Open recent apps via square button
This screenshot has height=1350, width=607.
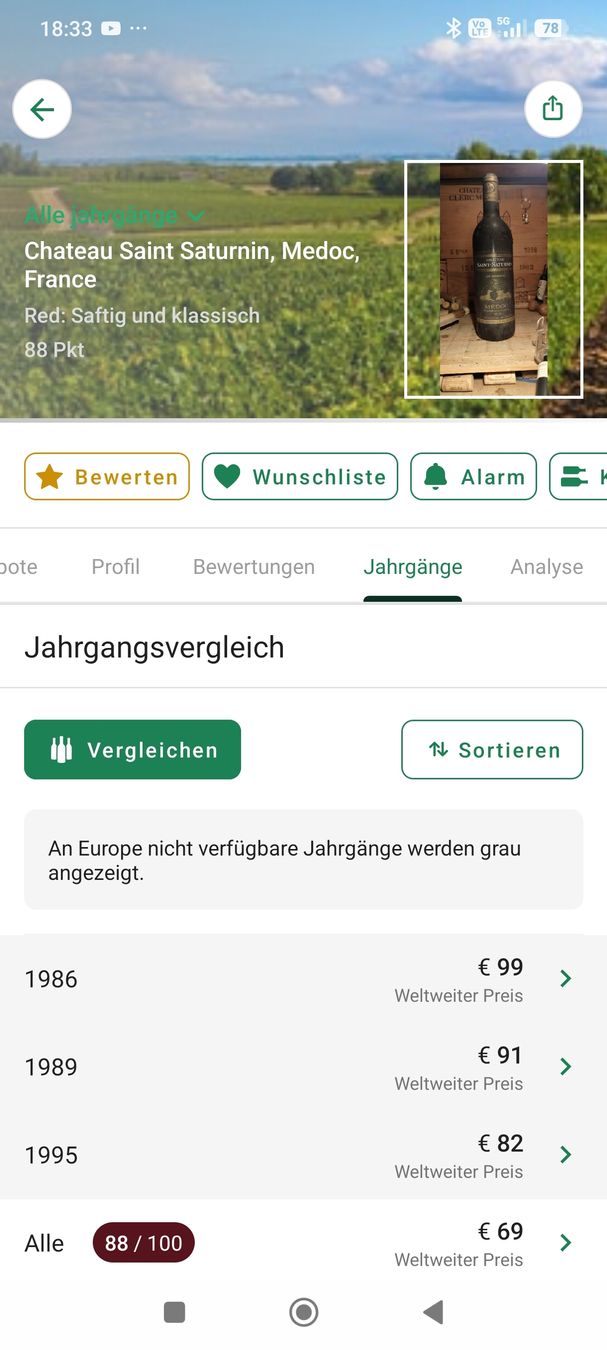(174, 1312)
